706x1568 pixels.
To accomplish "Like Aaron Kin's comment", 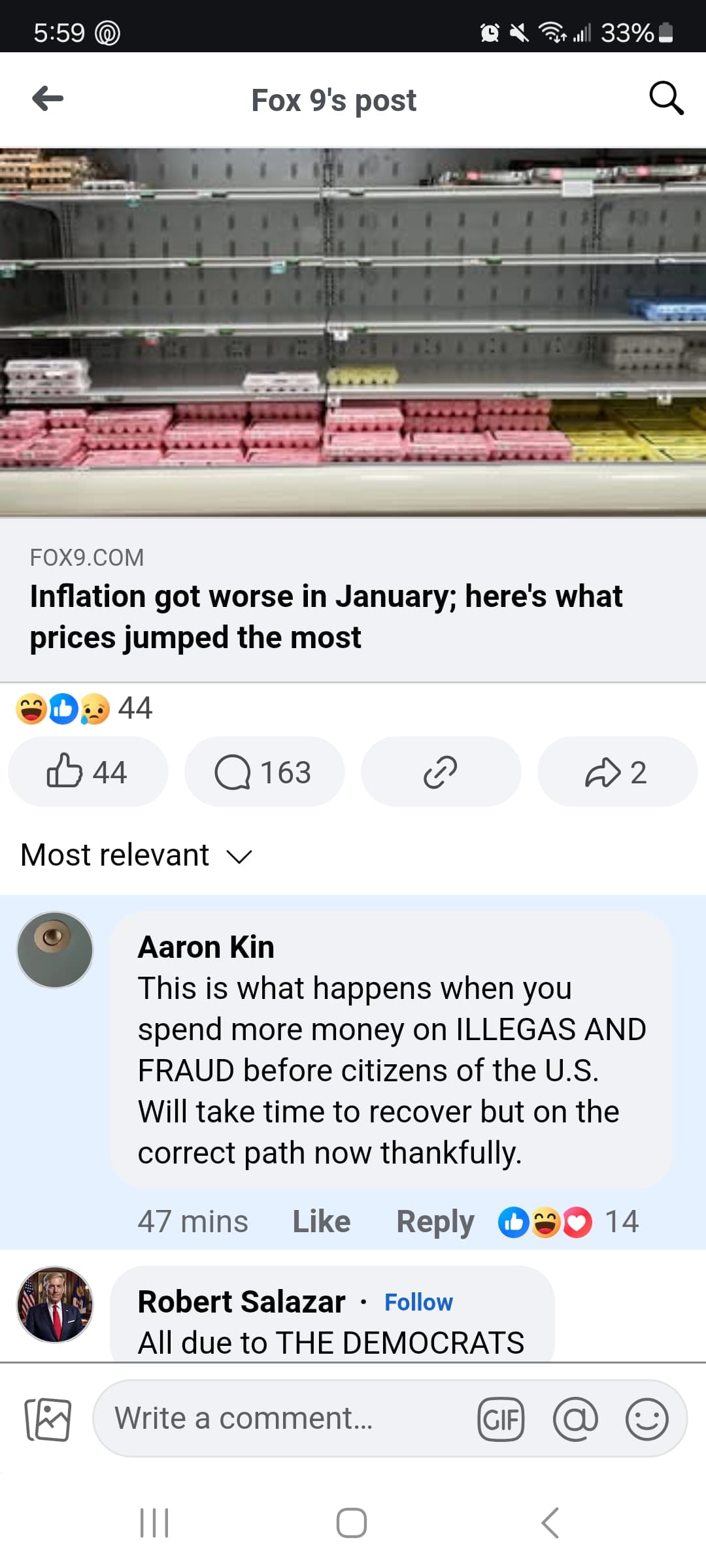I will 321,1221.
